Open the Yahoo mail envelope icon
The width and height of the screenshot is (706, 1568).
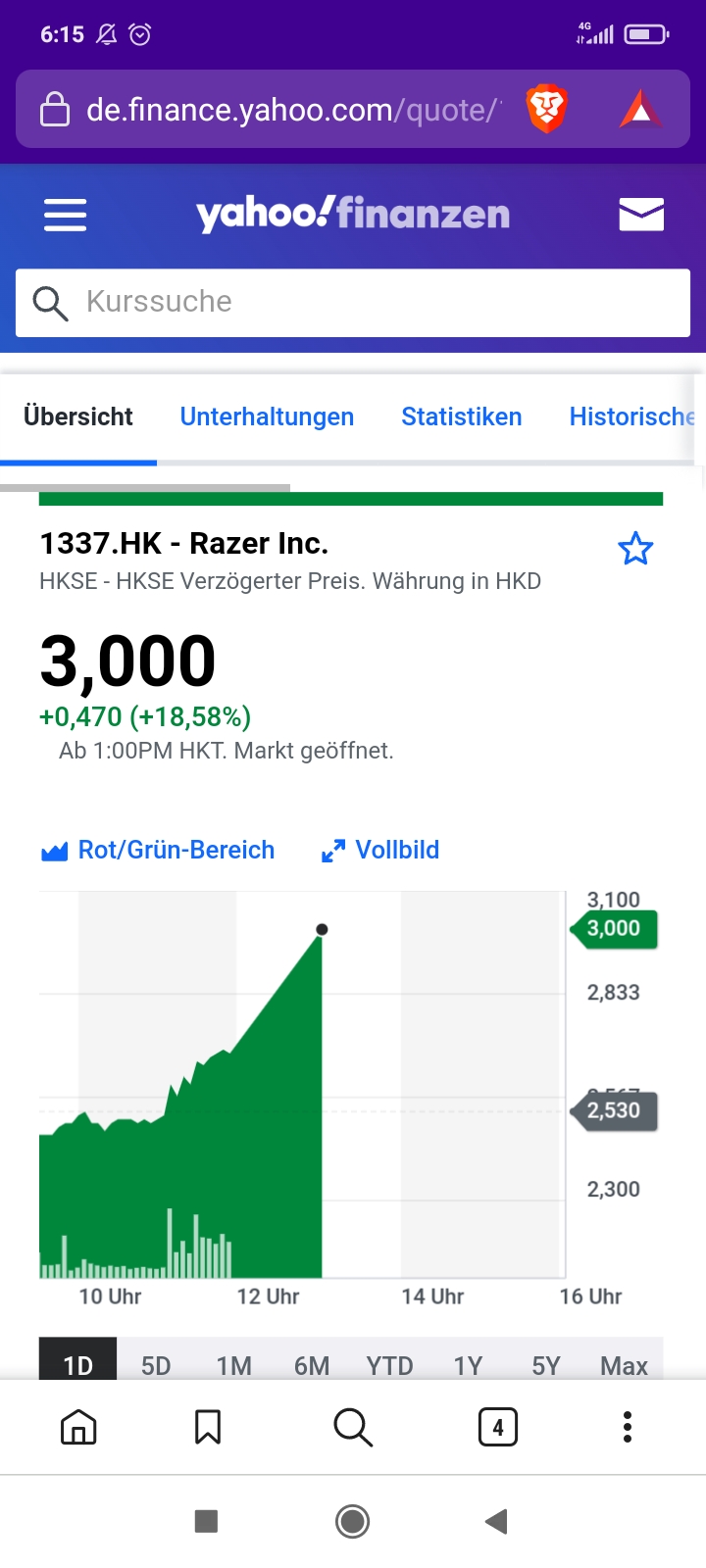[641, 214]
